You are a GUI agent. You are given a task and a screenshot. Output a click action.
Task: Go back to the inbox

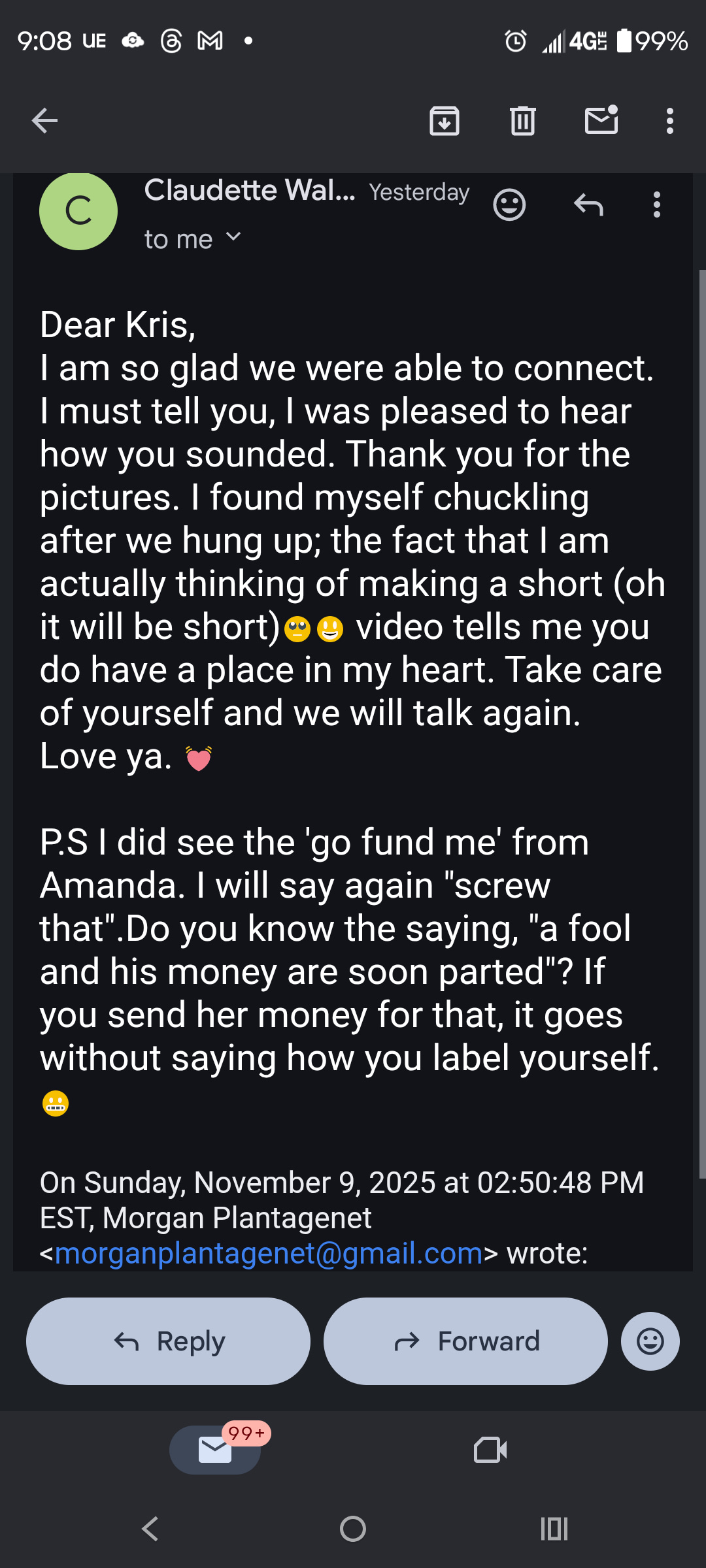tap(45, 121)
